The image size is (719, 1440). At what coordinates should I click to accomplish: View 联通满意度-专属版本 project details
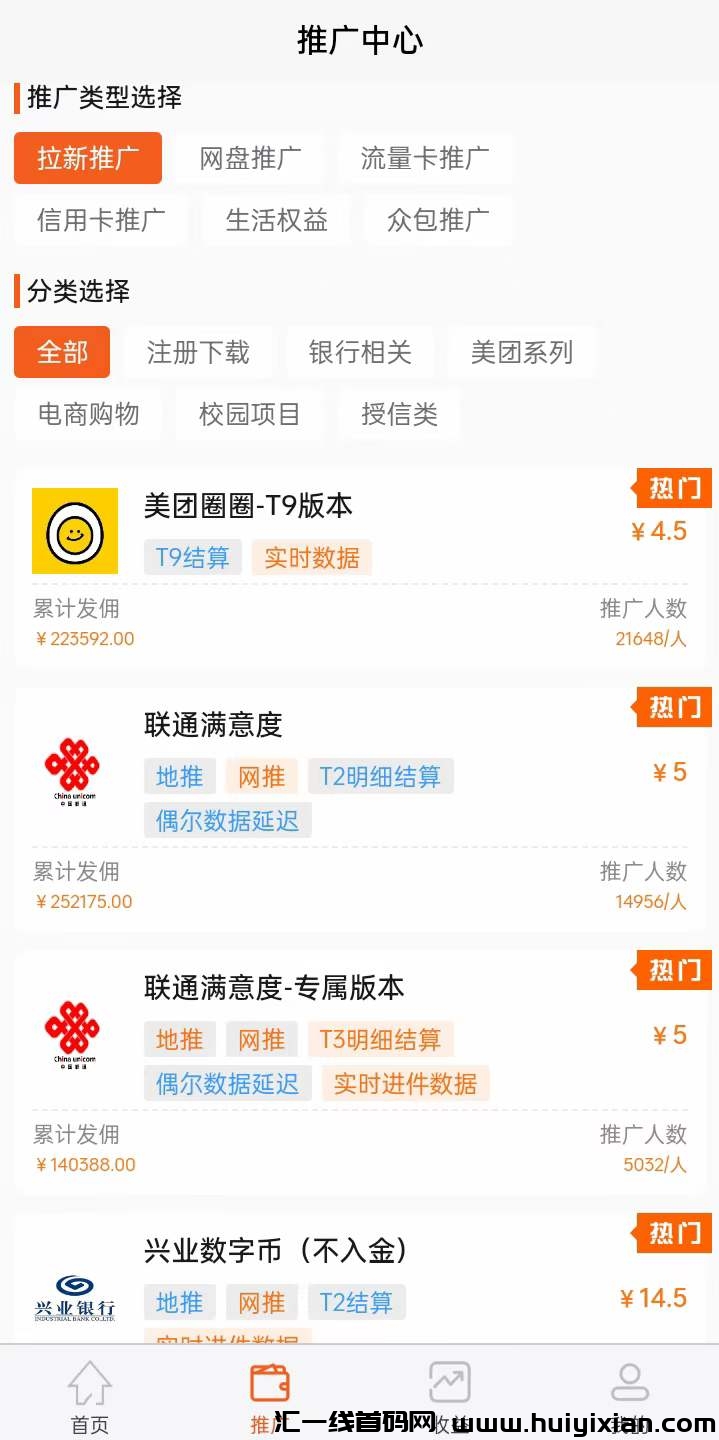point(360,1072)
